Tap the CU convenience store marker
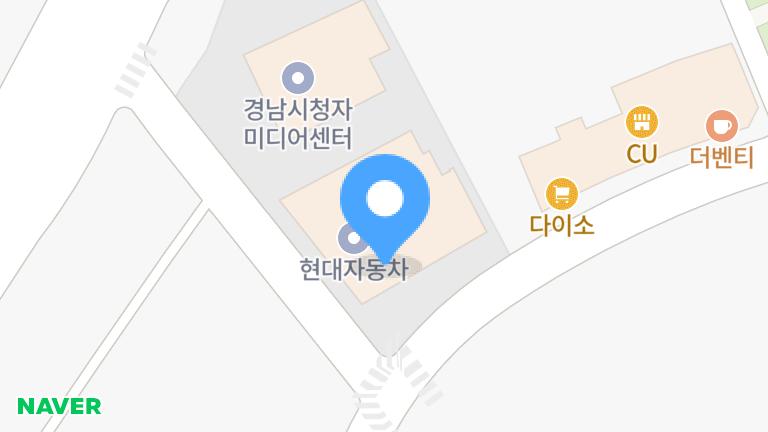The width and height of the screenshot is (768, 432). click(x=641, y=123)
